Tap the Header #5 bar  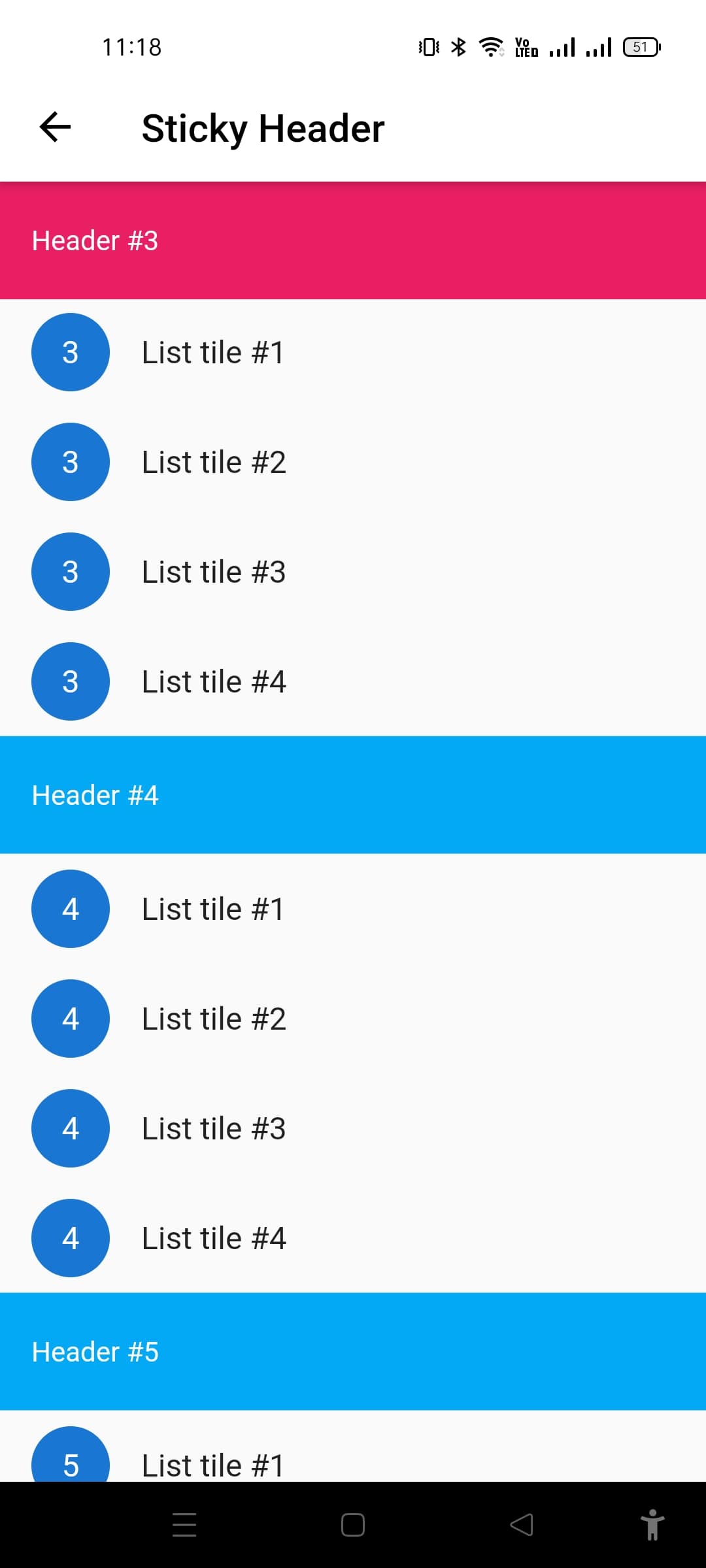(353, 1352)
